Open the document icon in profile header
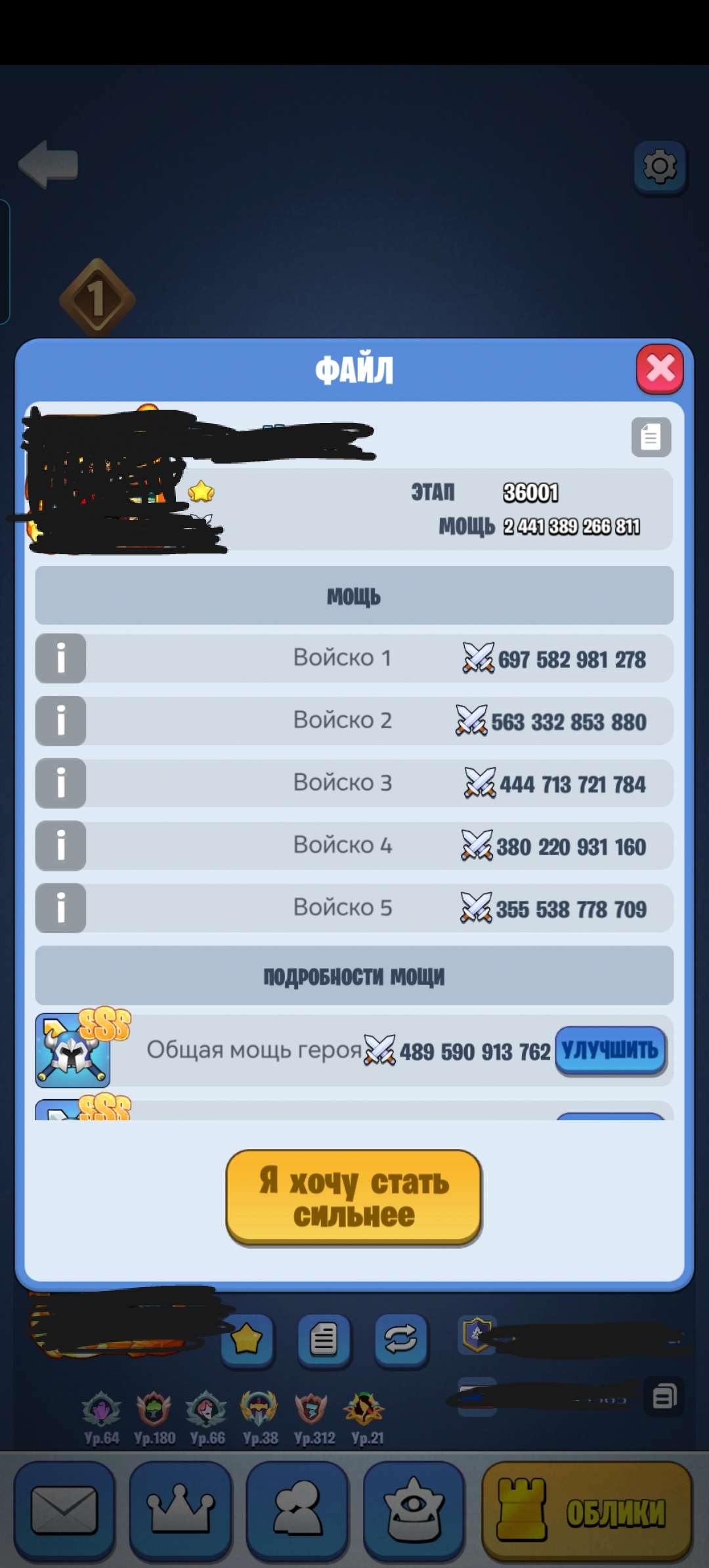Screen dimensions: 709x1568 pos(651,437)
